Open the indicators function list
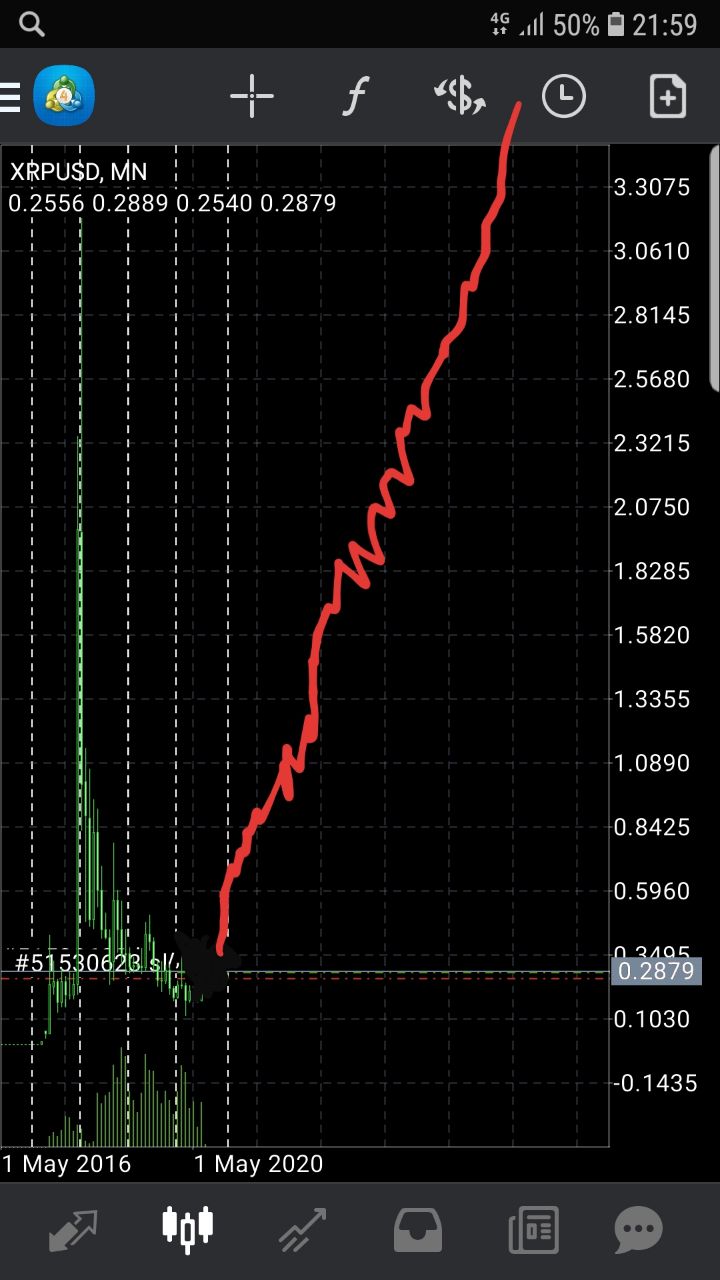 [x=355, y=97]
